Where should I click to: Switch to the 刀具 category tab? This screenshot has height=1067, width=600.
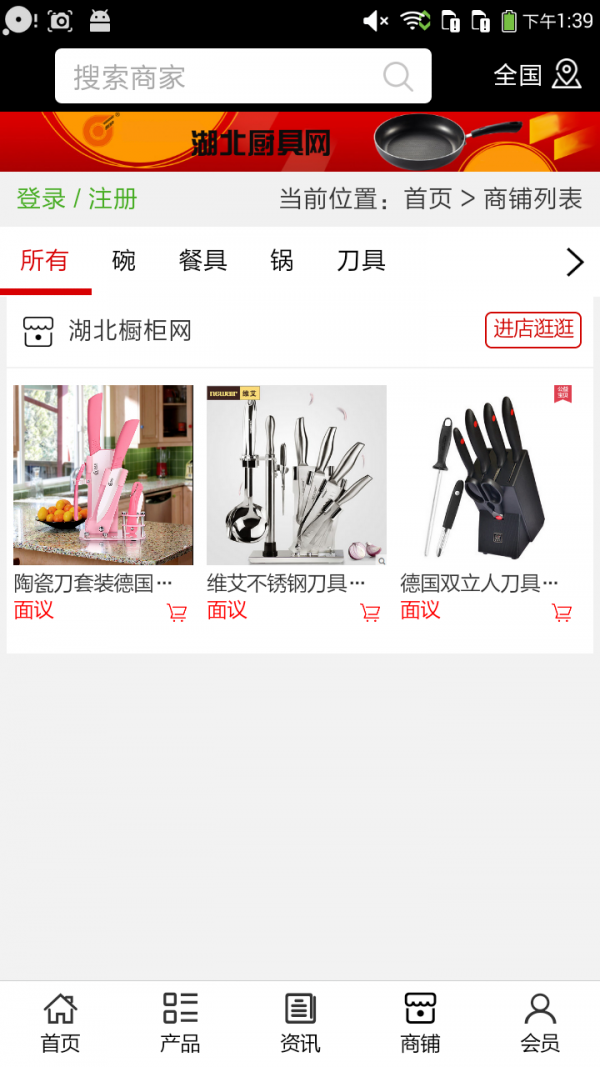tap(361, 261)
